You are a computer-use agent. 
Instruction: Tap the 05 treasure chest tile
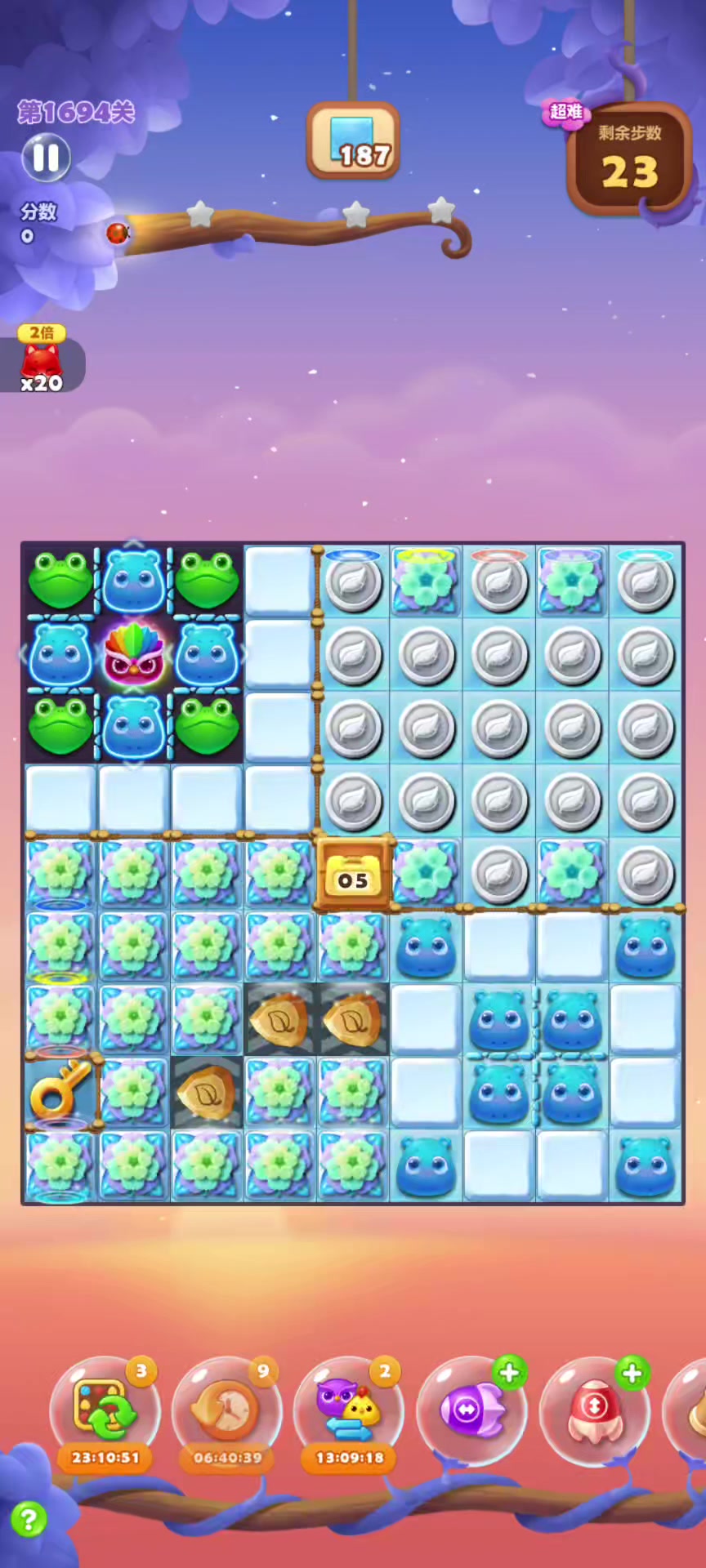[353, 873]
